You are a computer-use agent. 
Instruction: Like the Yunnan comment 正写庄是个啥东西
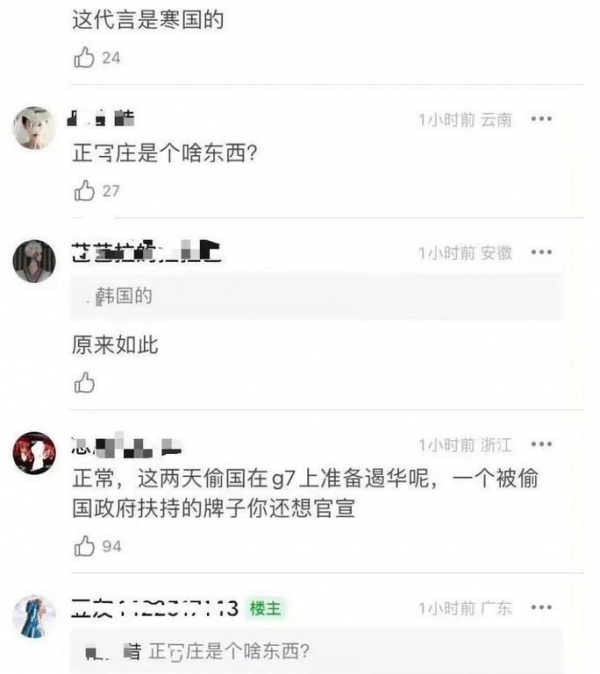(85, 190)
